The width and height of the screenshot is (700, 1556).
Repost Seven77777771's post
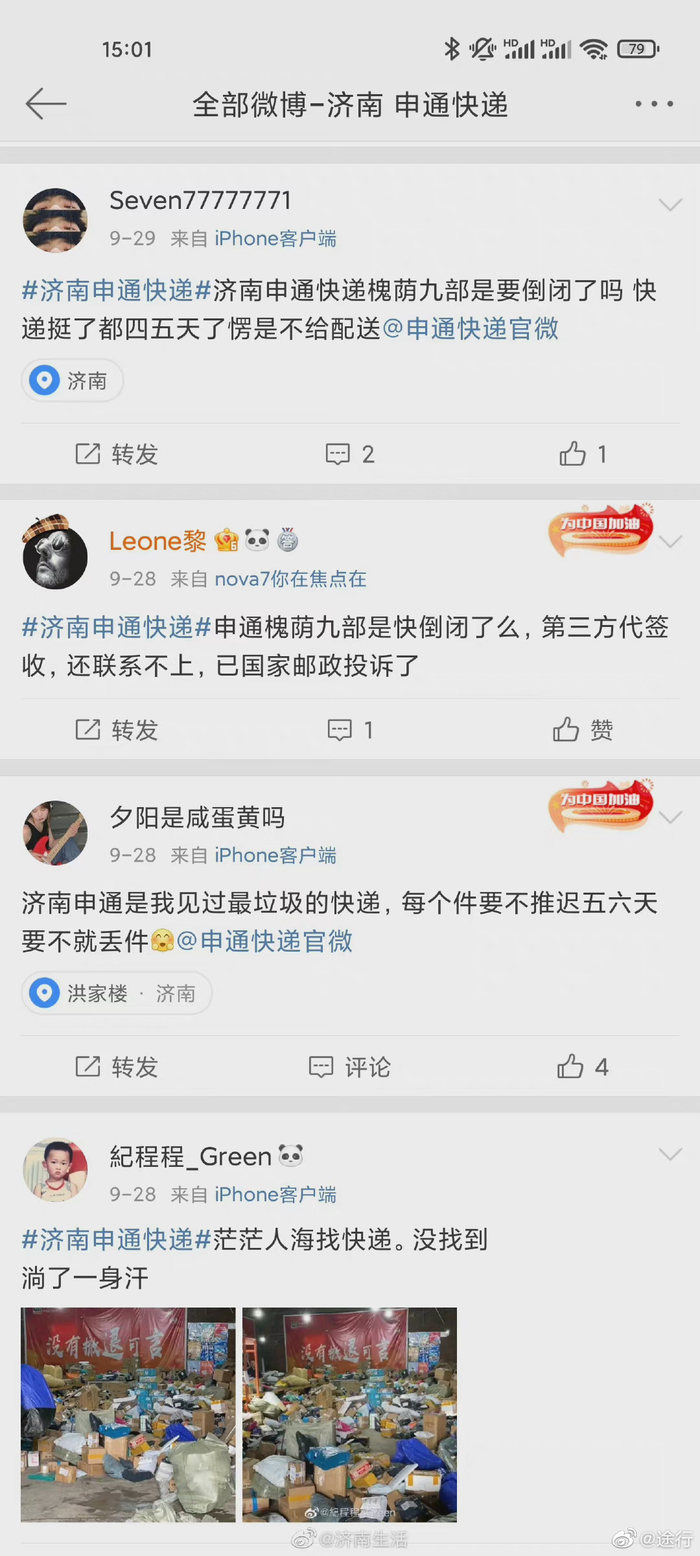(x=117, y=454)
